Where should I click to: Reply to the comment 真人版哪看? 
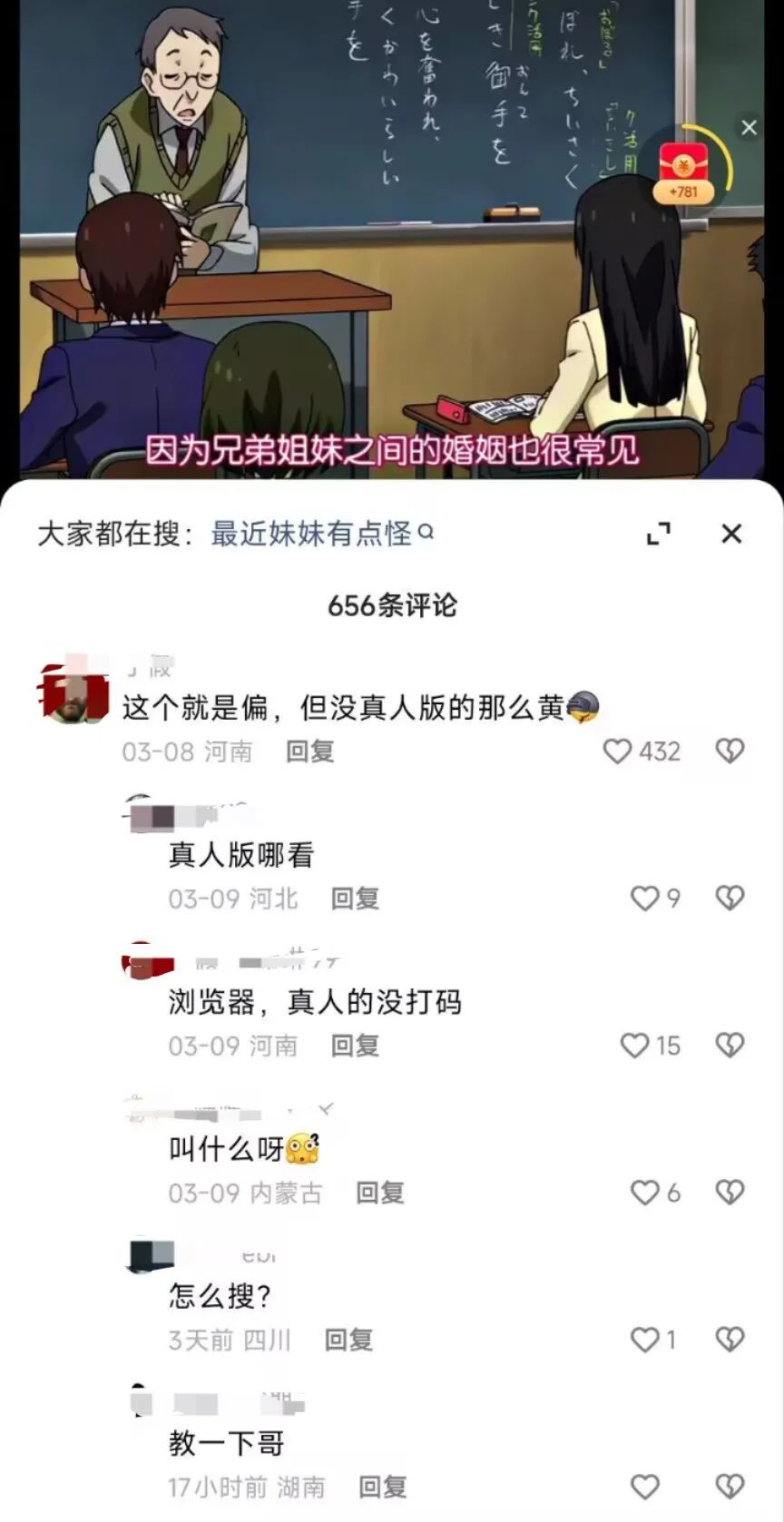(x=355, y=898)
